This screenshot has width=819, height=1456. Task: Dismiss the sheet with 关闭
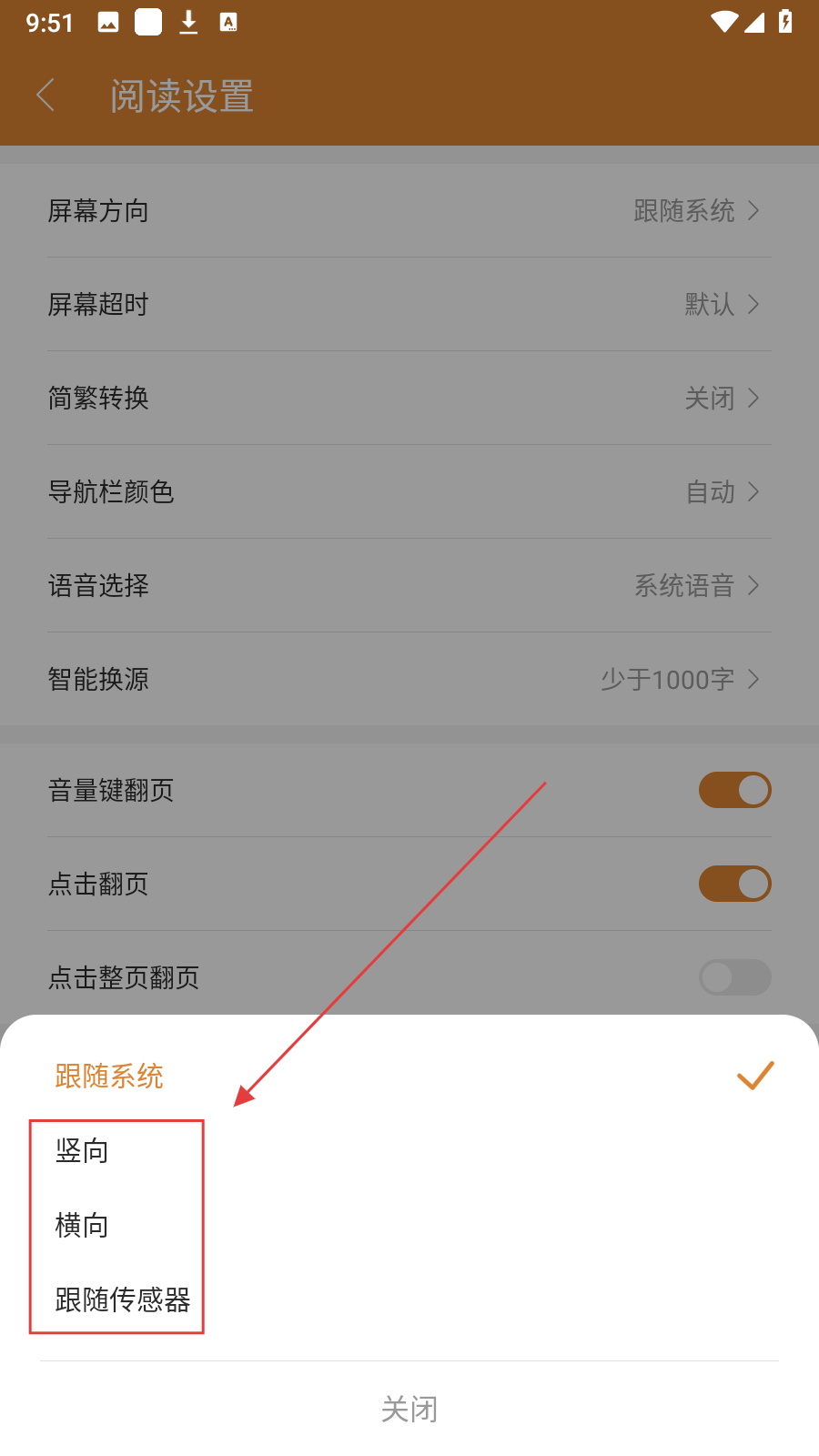[x=409, y=1410]
